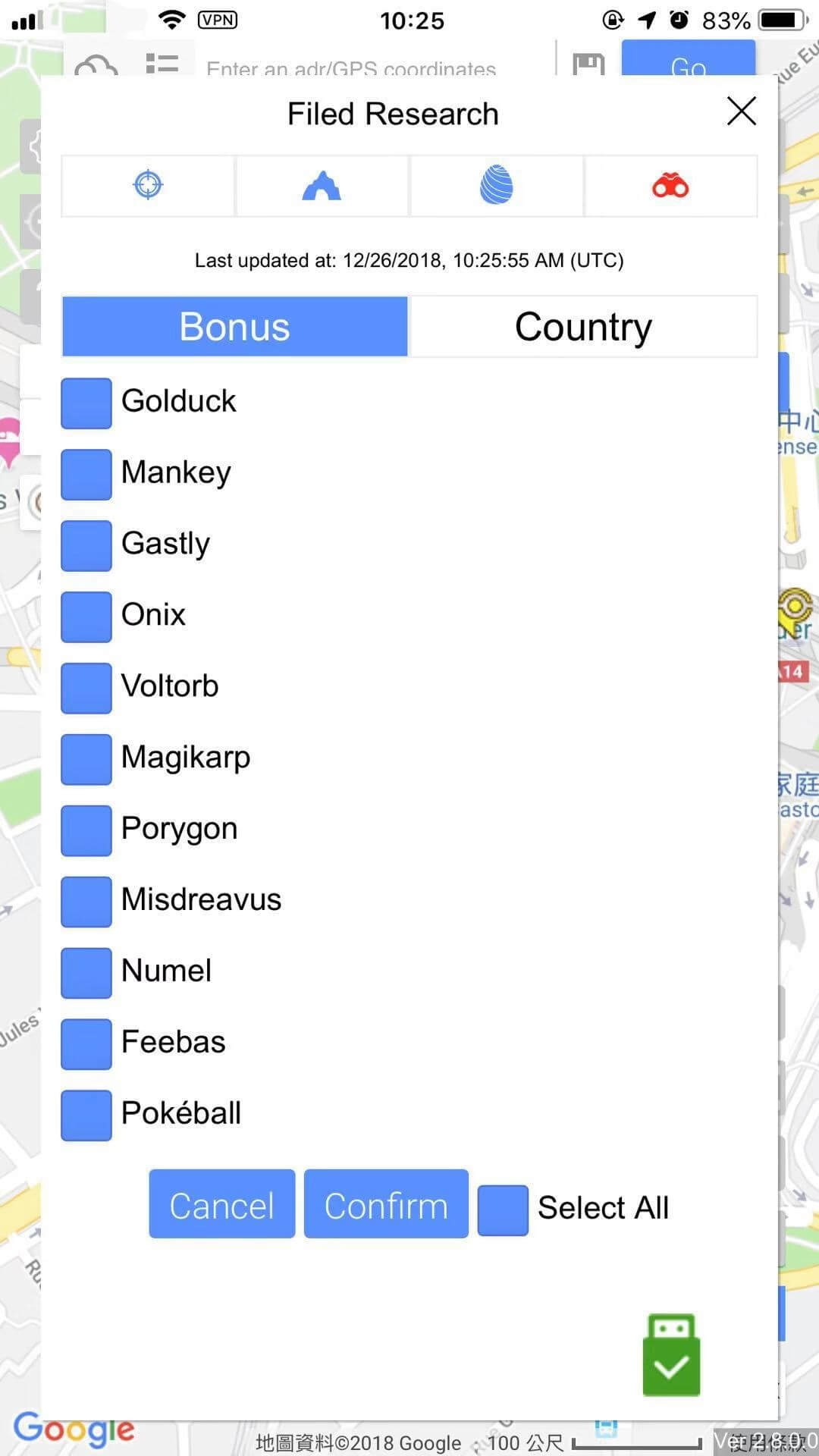The width and height of the screenshot is (819, 1456).
Task: Close the Filed Research dialog
Action: (x=741, y=111)
